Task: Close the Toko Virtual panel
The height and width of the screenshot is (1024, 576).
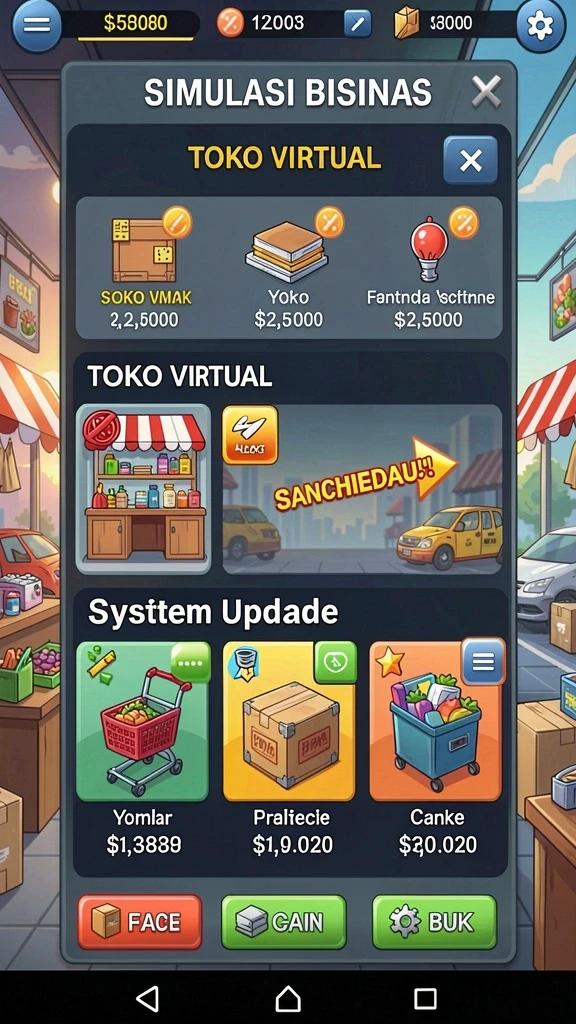Action: tap(470, 160)
